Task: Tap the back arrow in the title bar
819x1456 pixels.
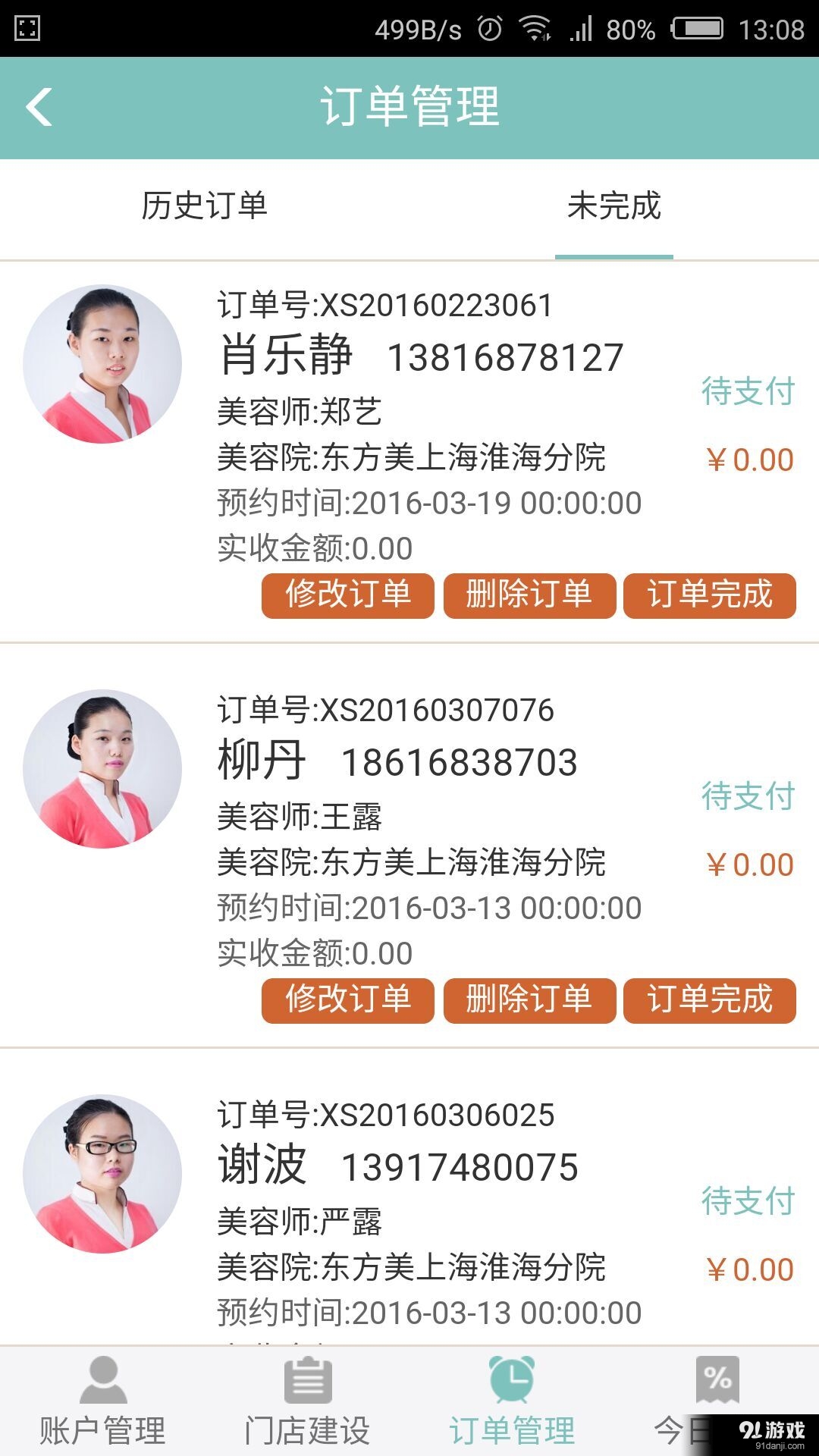Action: (39, 106)
